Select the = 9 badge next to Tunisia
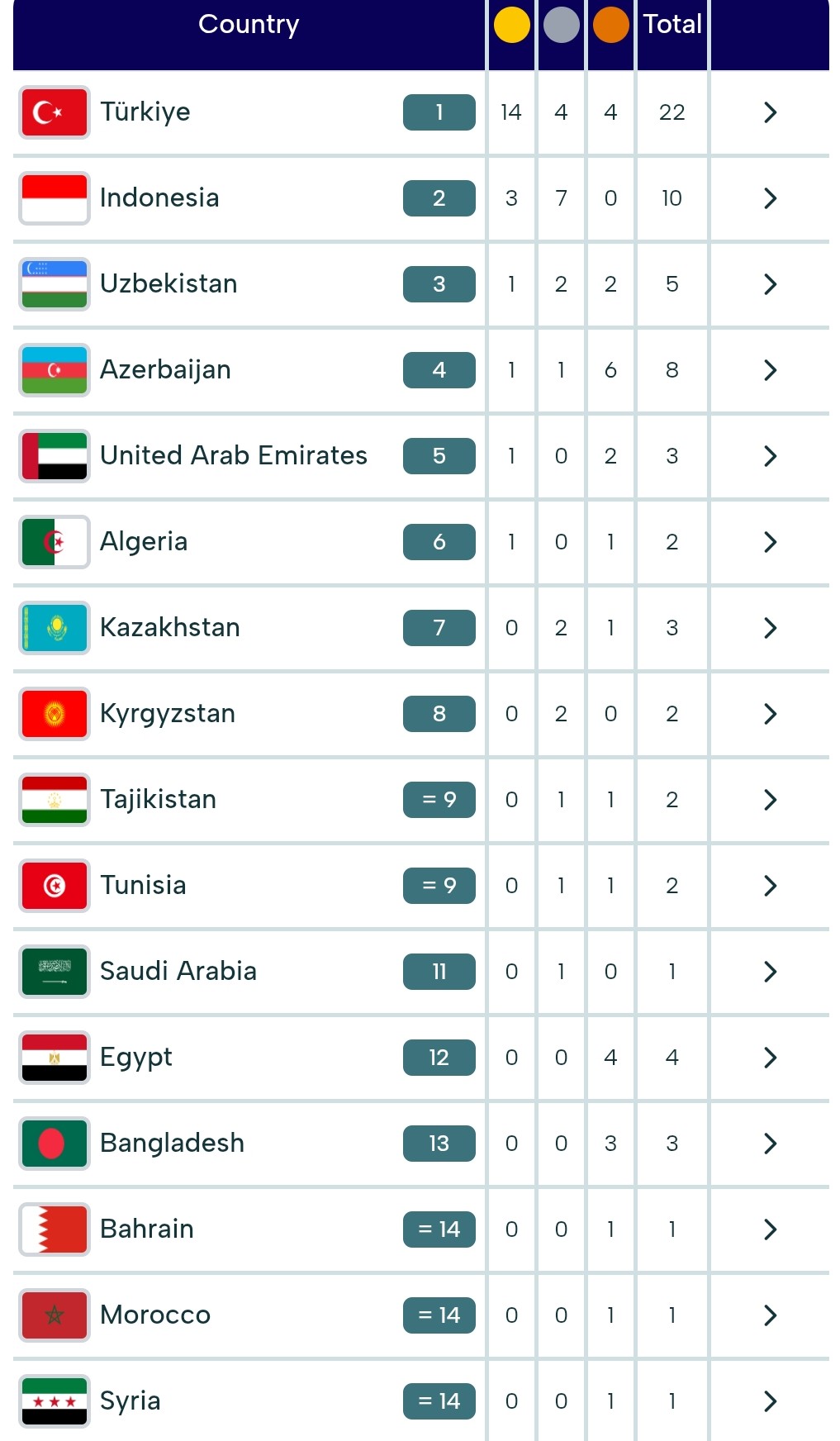This screenshot has height=1441, width=840. pos(438,886)
